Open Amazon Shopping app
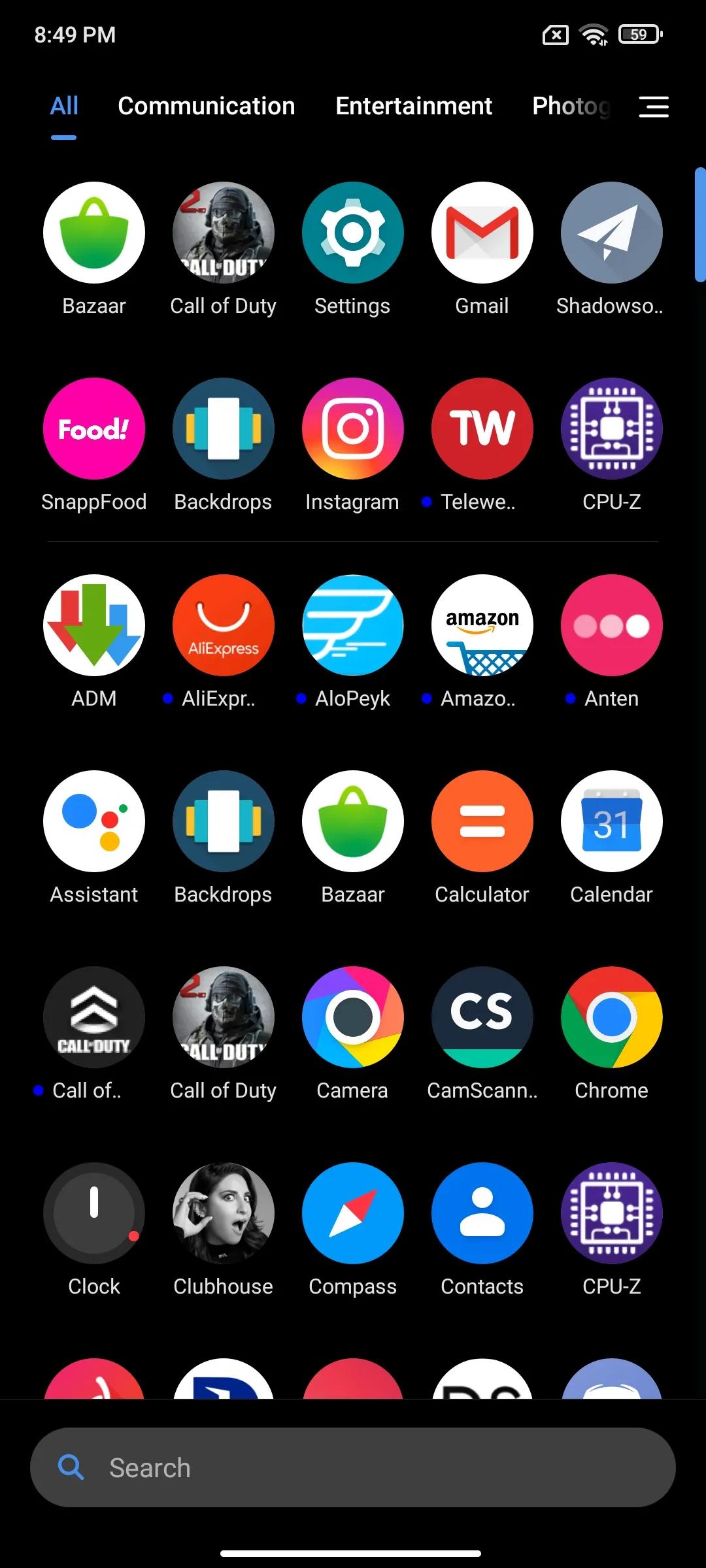Viewport: 706px width, 1568px height. (482, 626)
